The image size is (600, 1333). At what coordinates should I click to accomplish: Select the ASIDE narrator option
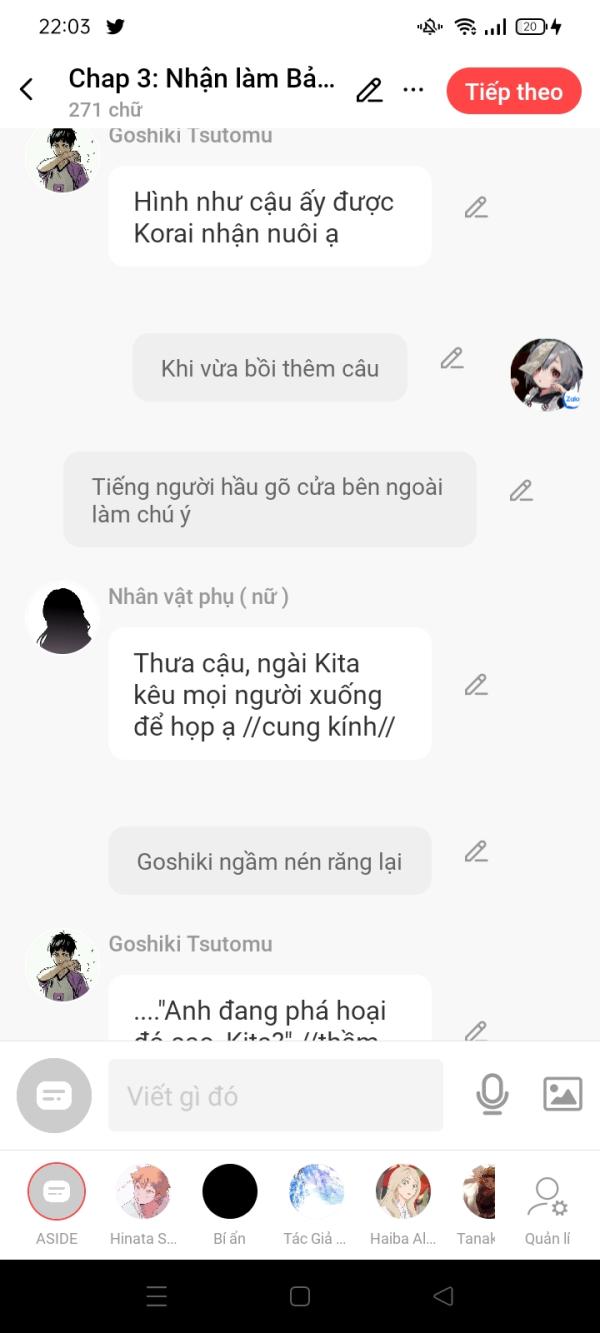coord(57,1192)
